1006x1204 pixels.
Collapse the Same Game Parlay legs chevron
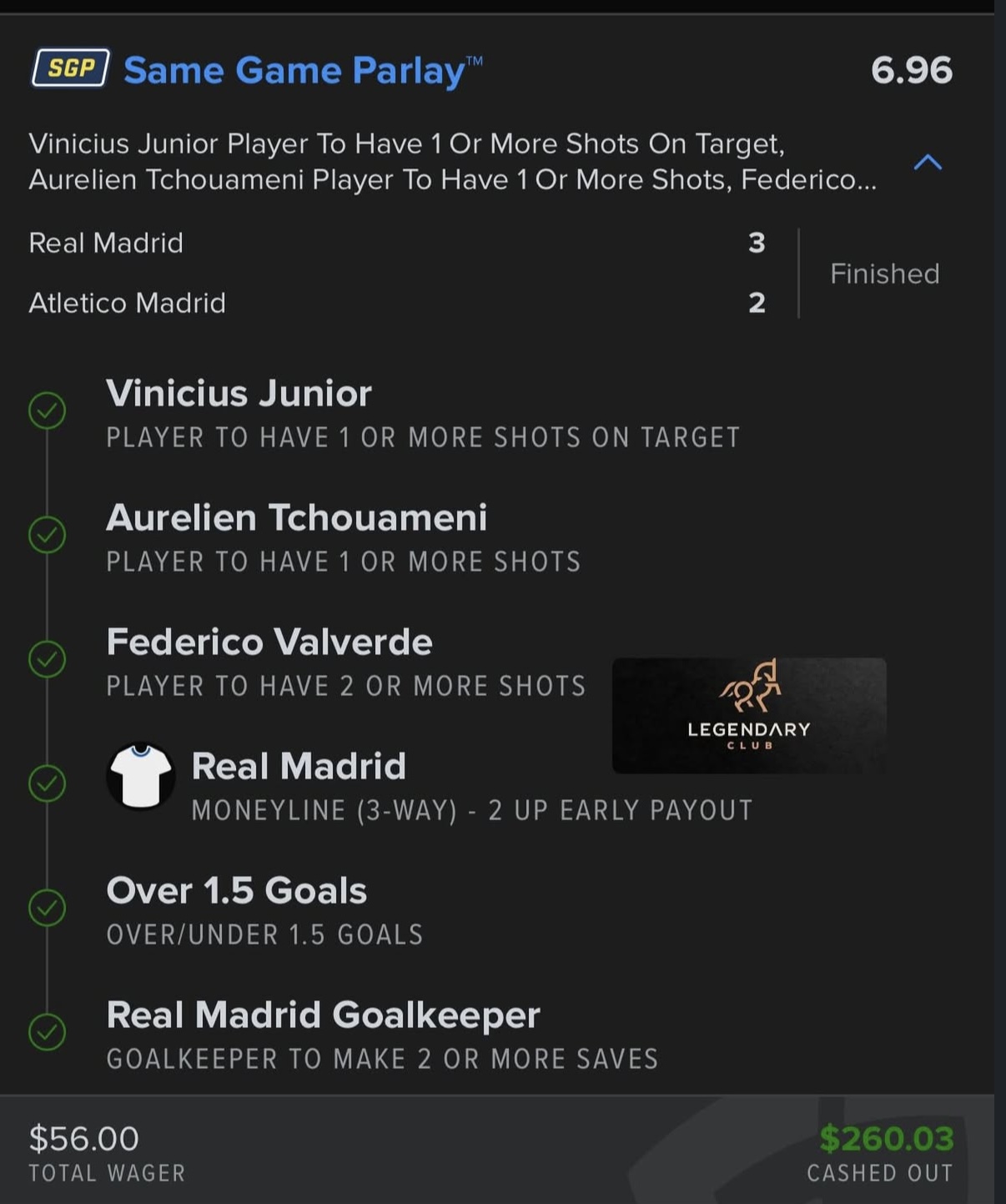pos(928,163)
